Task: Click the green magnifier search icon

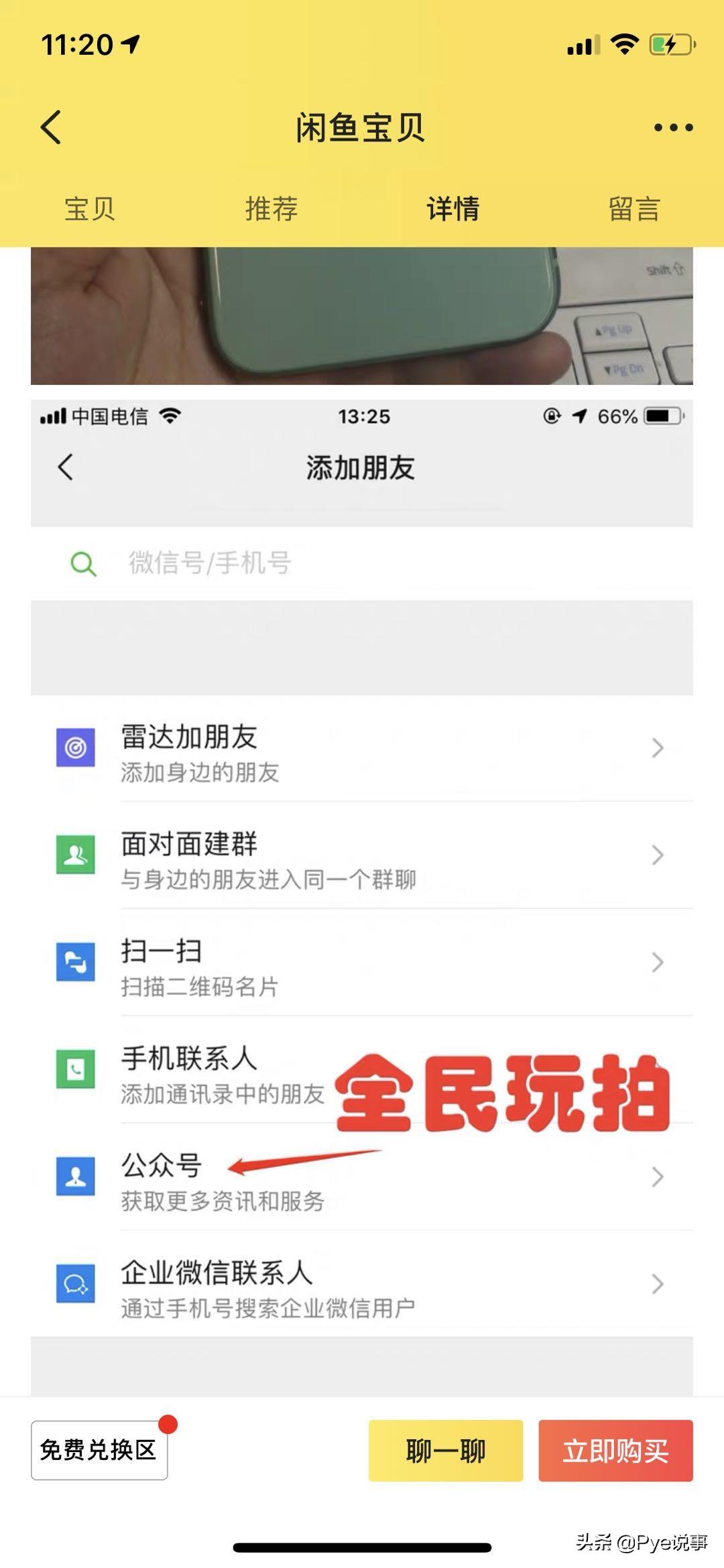Action: tap(82, 563)
